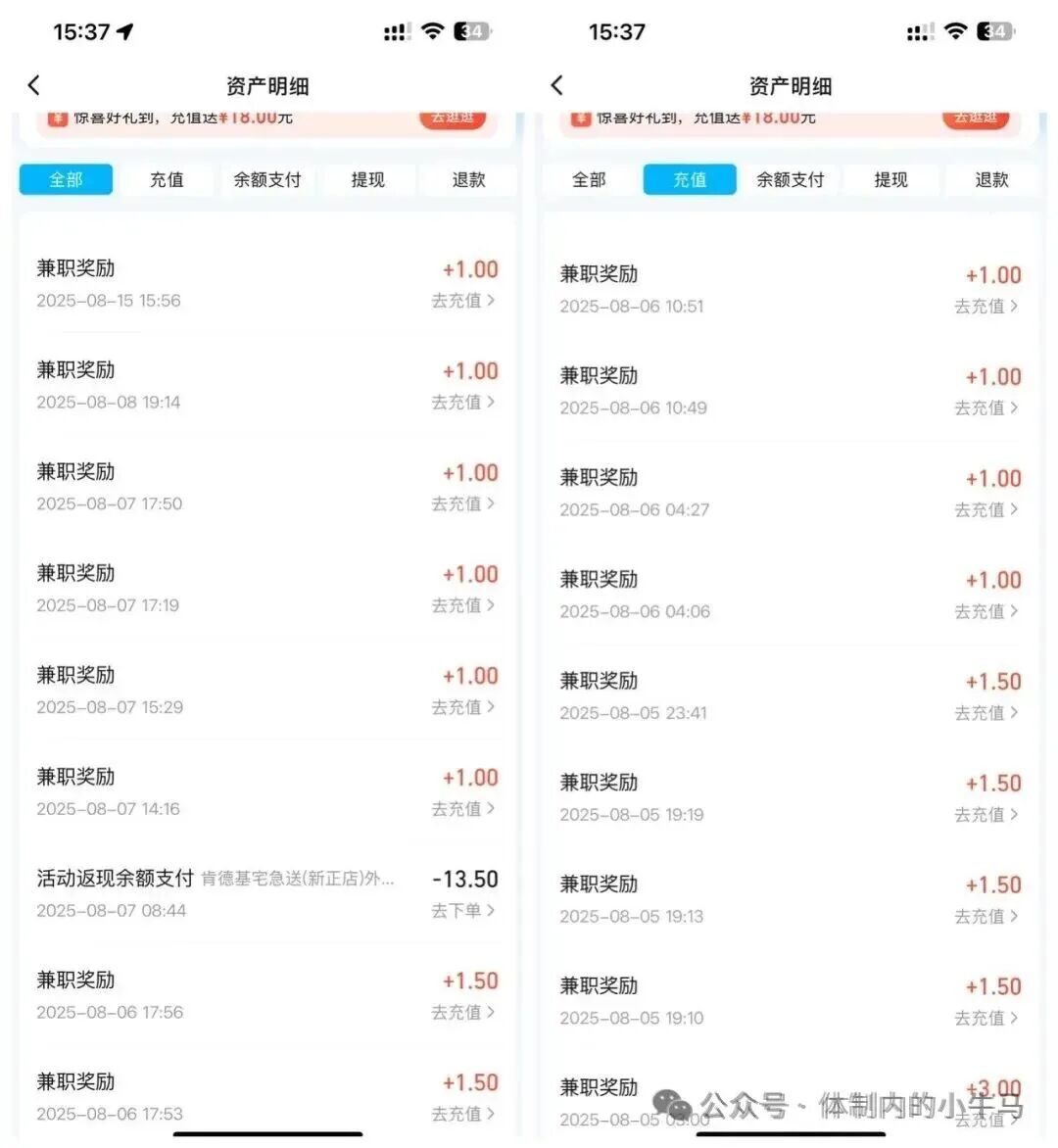Tap the battery indicator showing 34
Image resolution: width=1058 pixels, height=1148 pixels.
tap(473, 30)
